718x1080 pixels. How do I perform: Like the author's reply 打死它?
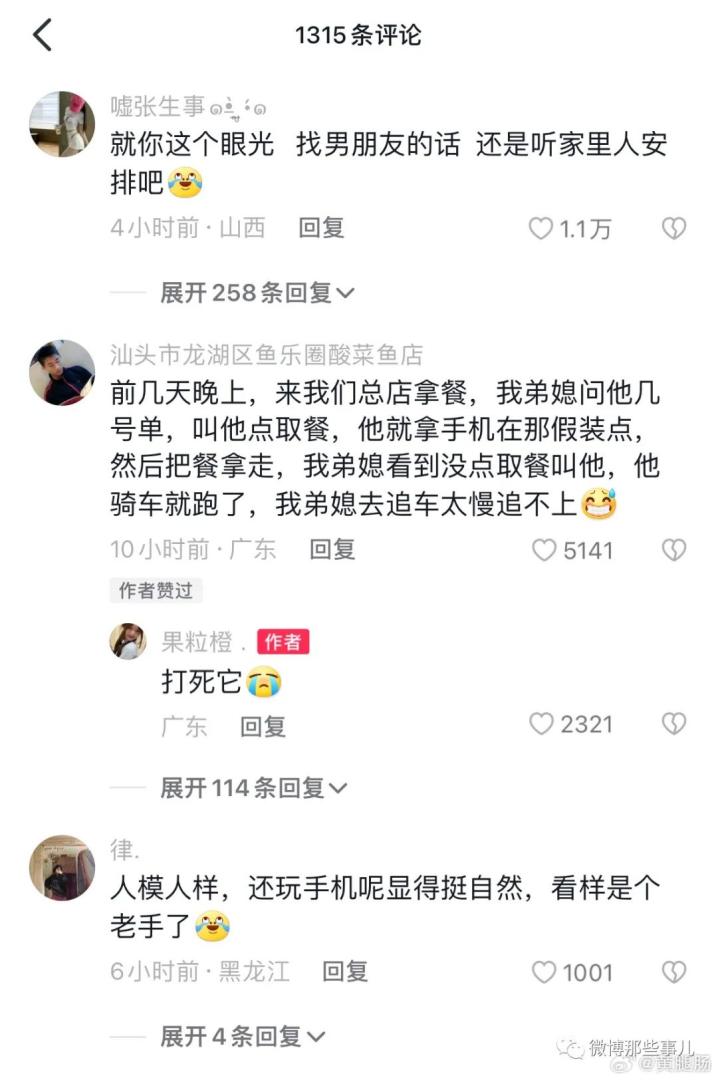coord(541,724)
